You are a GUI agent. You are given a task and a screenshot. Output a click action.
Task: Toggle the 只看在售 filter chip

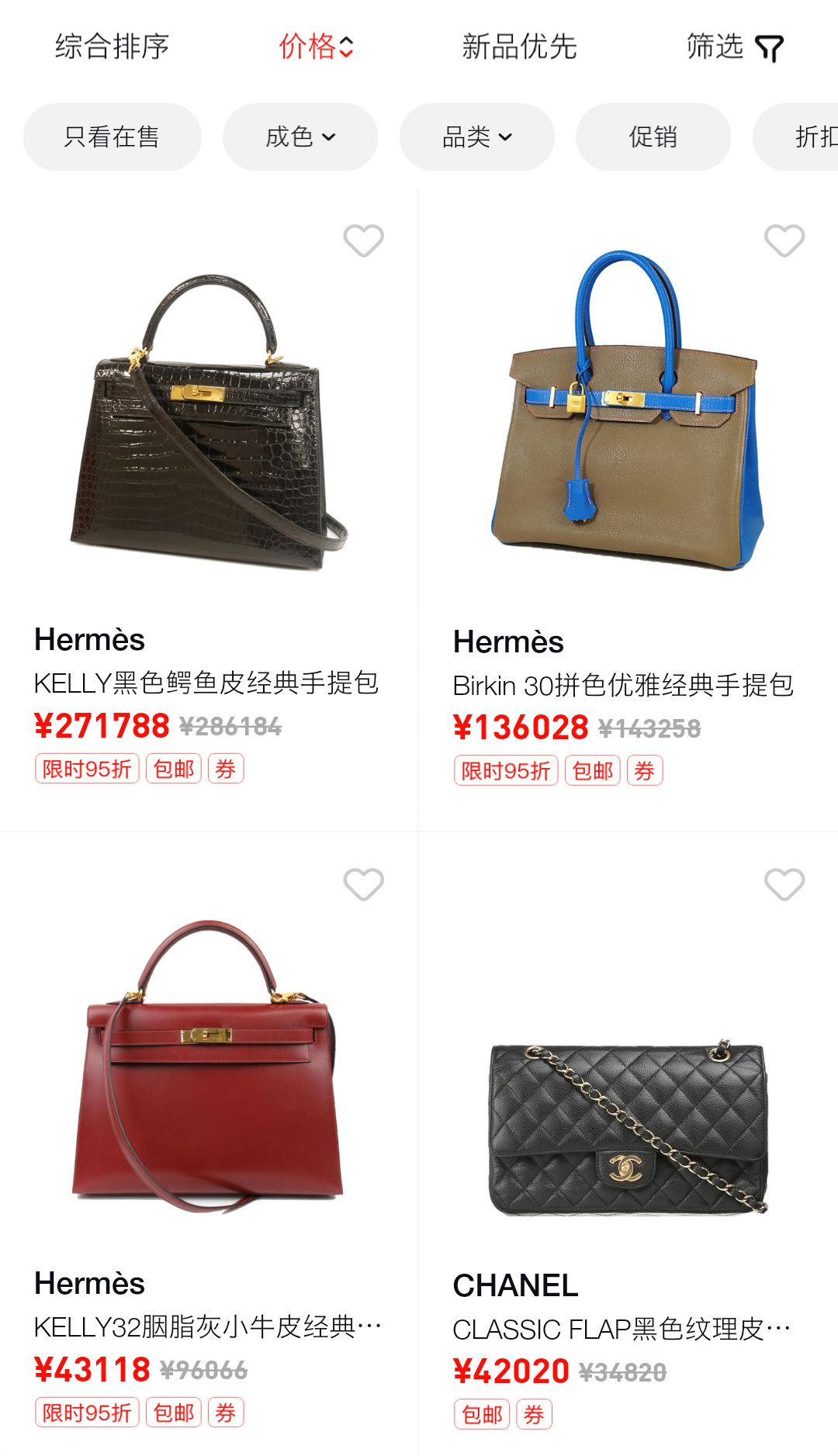tap(112, 137)
